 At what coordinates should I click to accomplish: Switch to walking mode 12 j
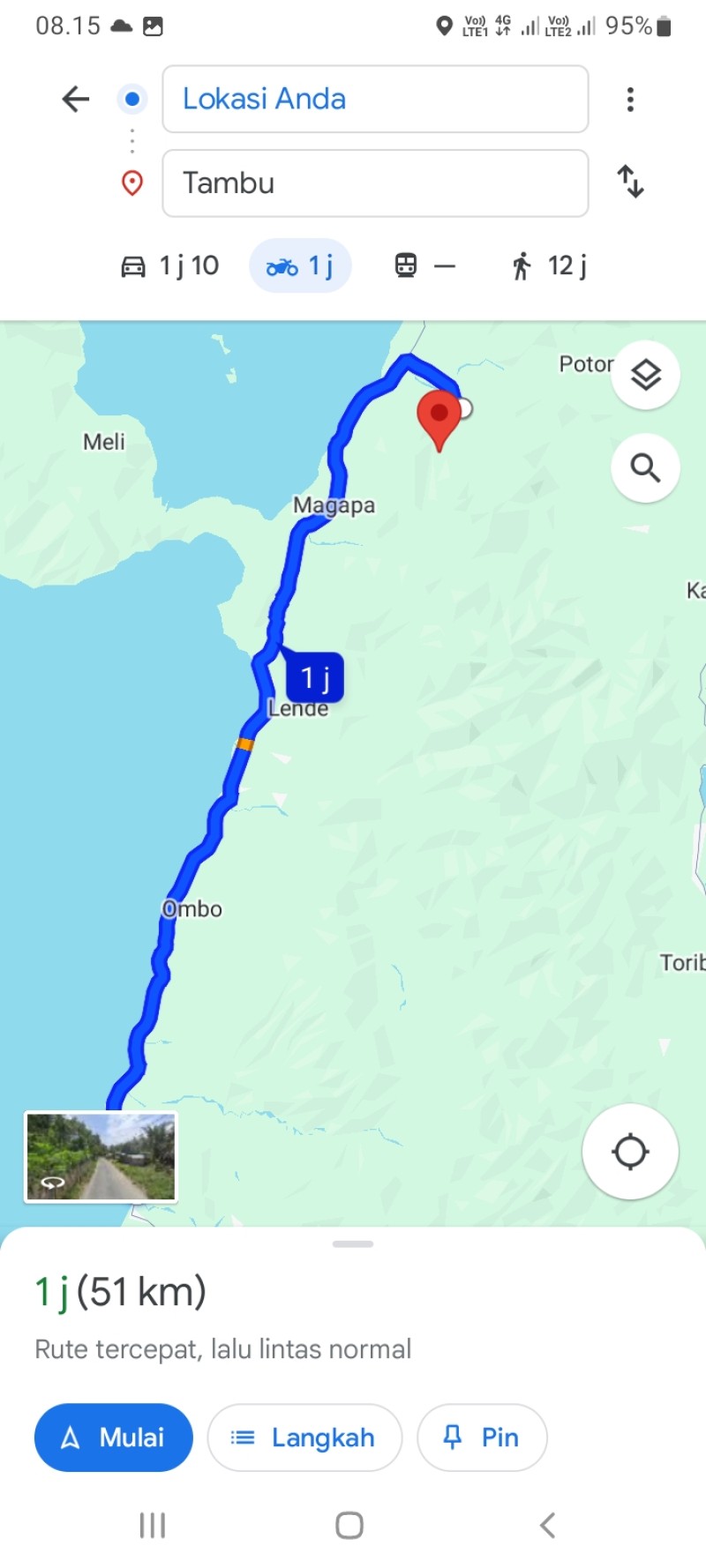coord(549,265)
